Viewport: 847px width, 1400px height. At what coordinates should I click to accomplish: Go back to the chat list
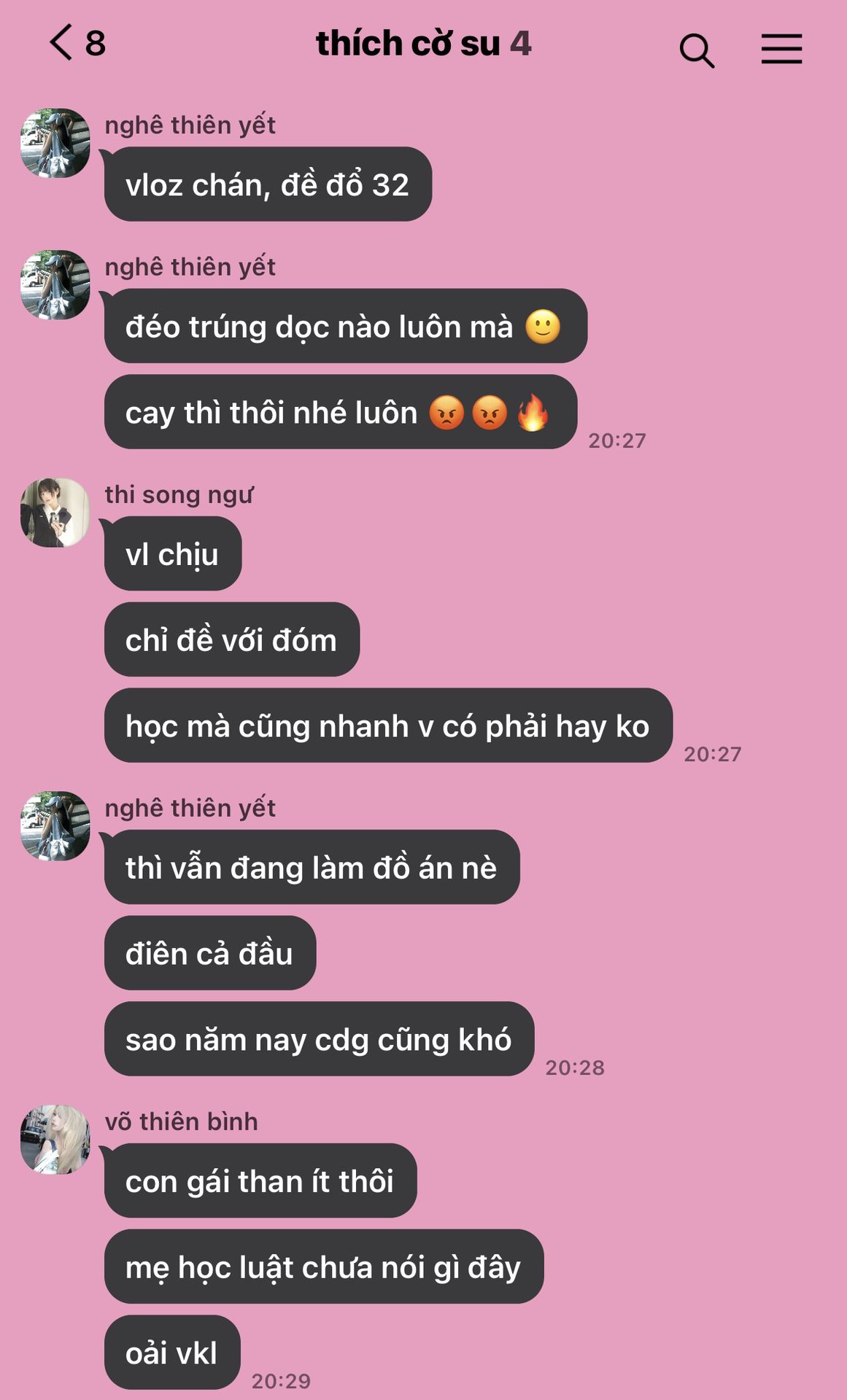click(x=62, y=42)
